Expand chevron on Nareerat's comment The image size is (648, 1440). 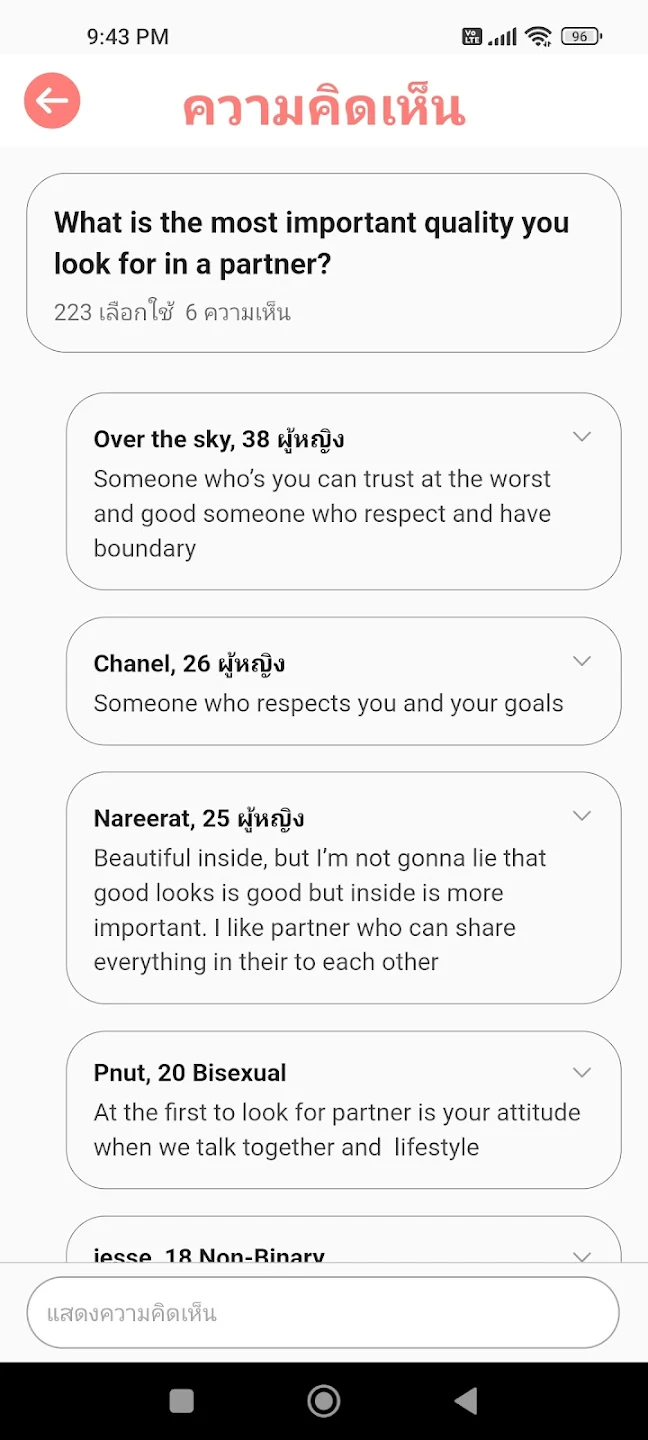tap(581, 816)
